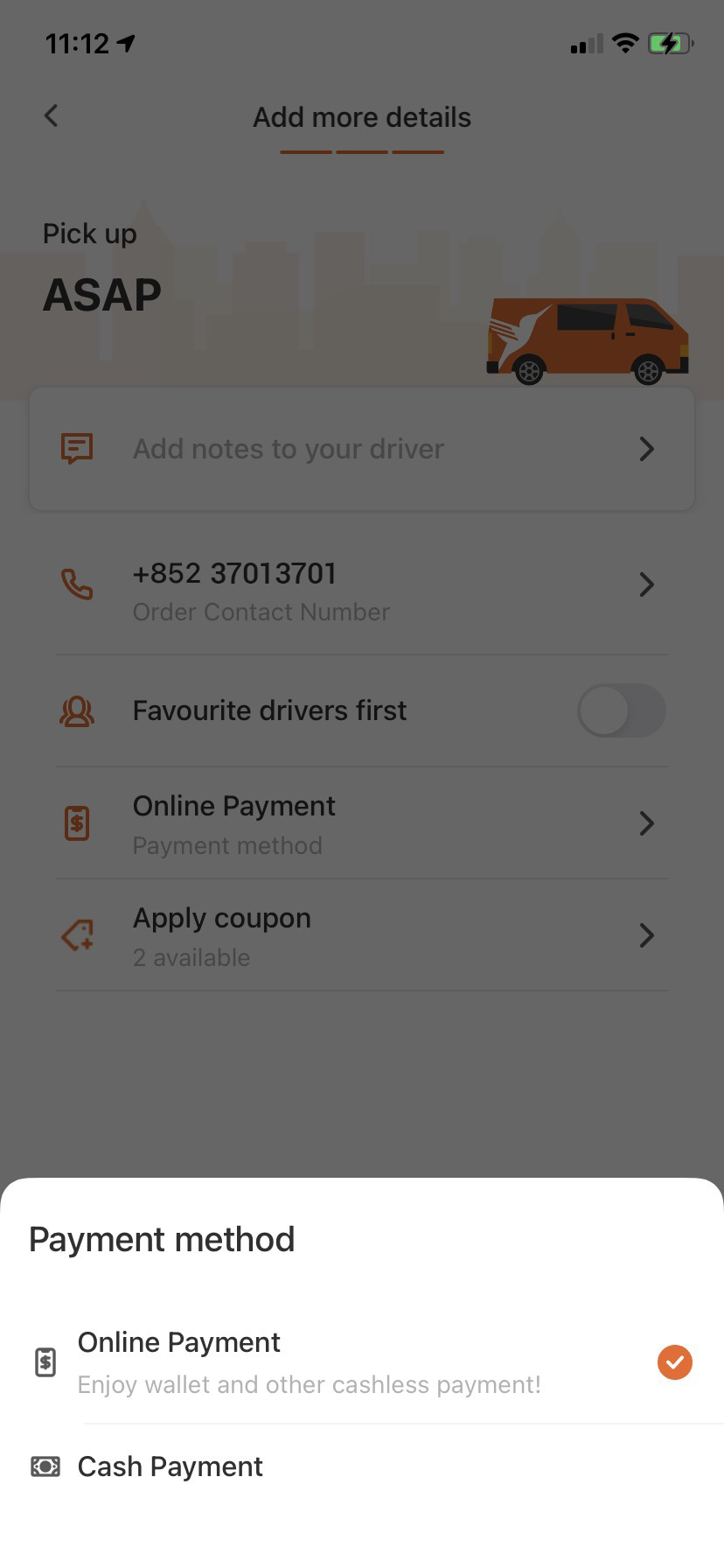This screenshot has height=1568, width=724.
Task: Select Cash Payment method
Action: pyautogui.click(x=171, y=1466)
